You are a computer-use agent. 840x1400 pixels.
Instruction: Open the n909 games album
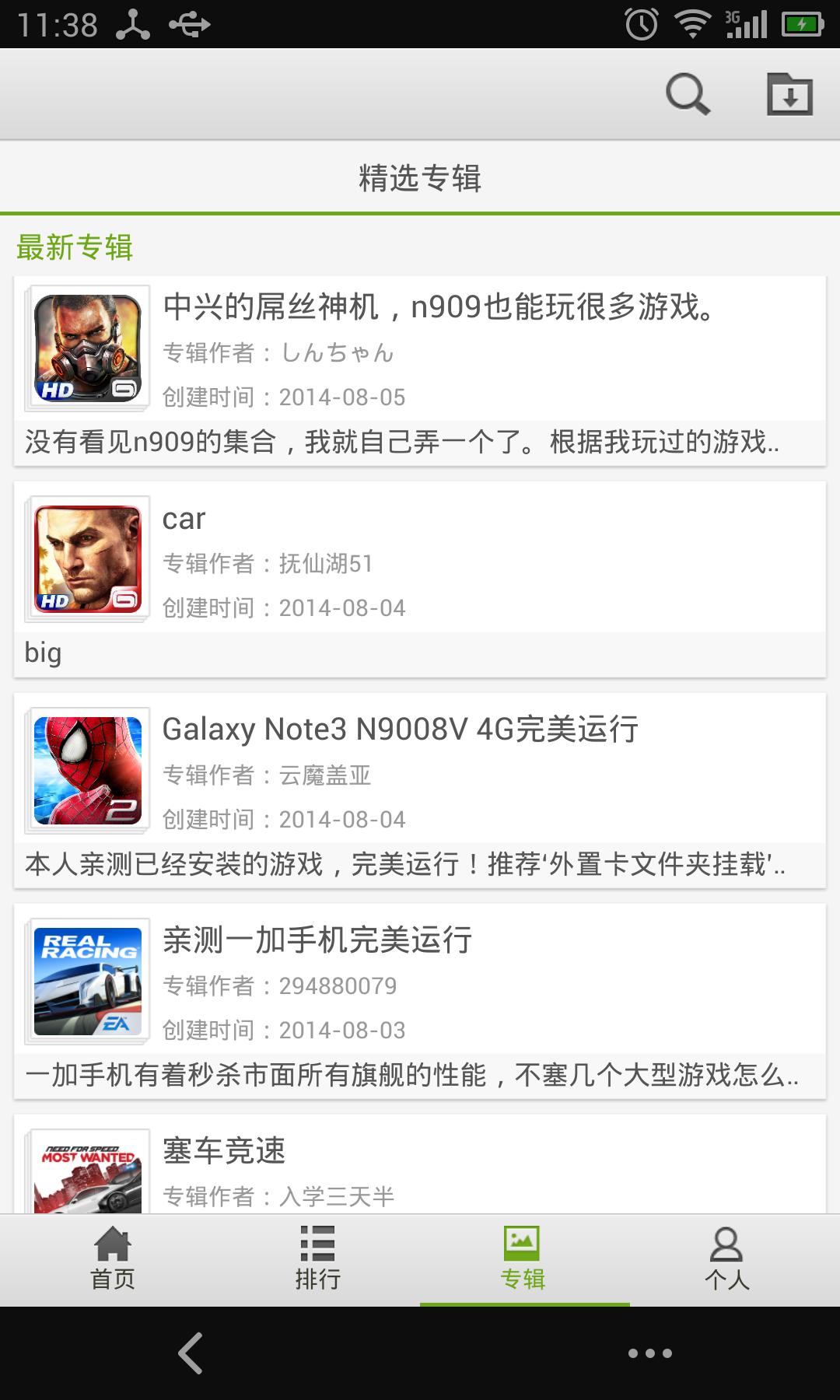click(x=420, y=371)
